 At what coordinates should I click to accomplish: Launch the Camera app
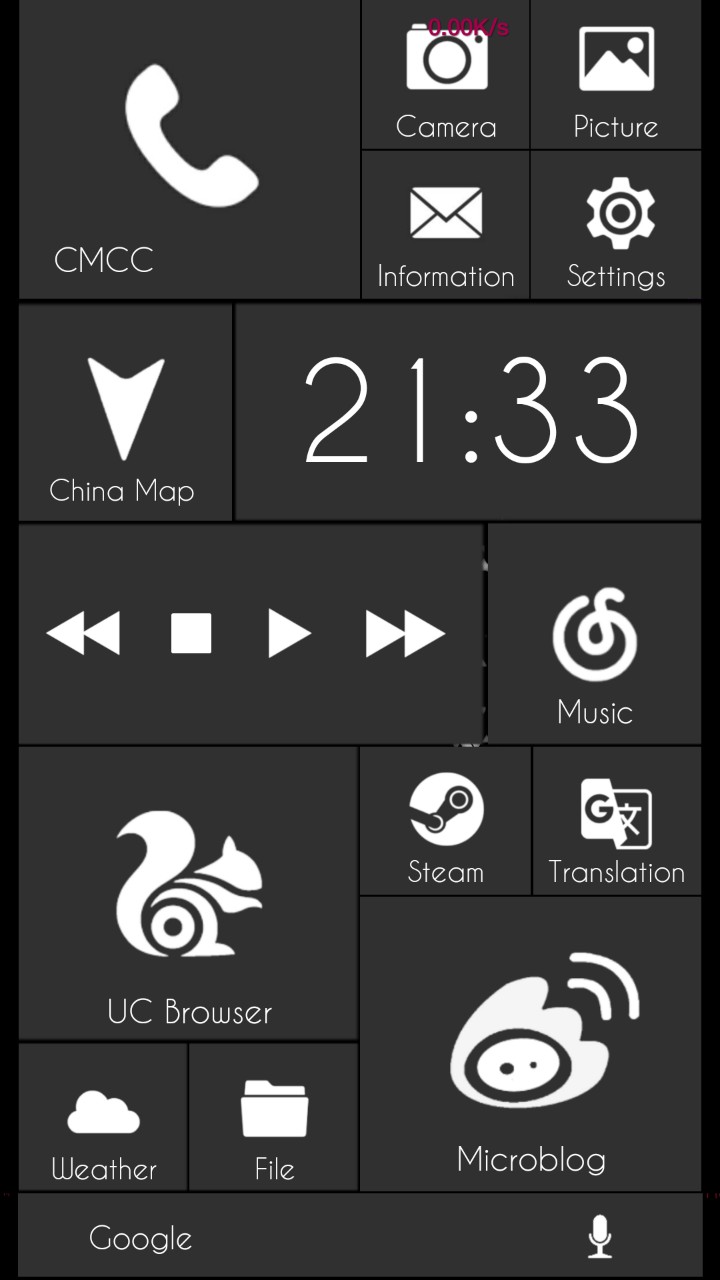[446, 76]
